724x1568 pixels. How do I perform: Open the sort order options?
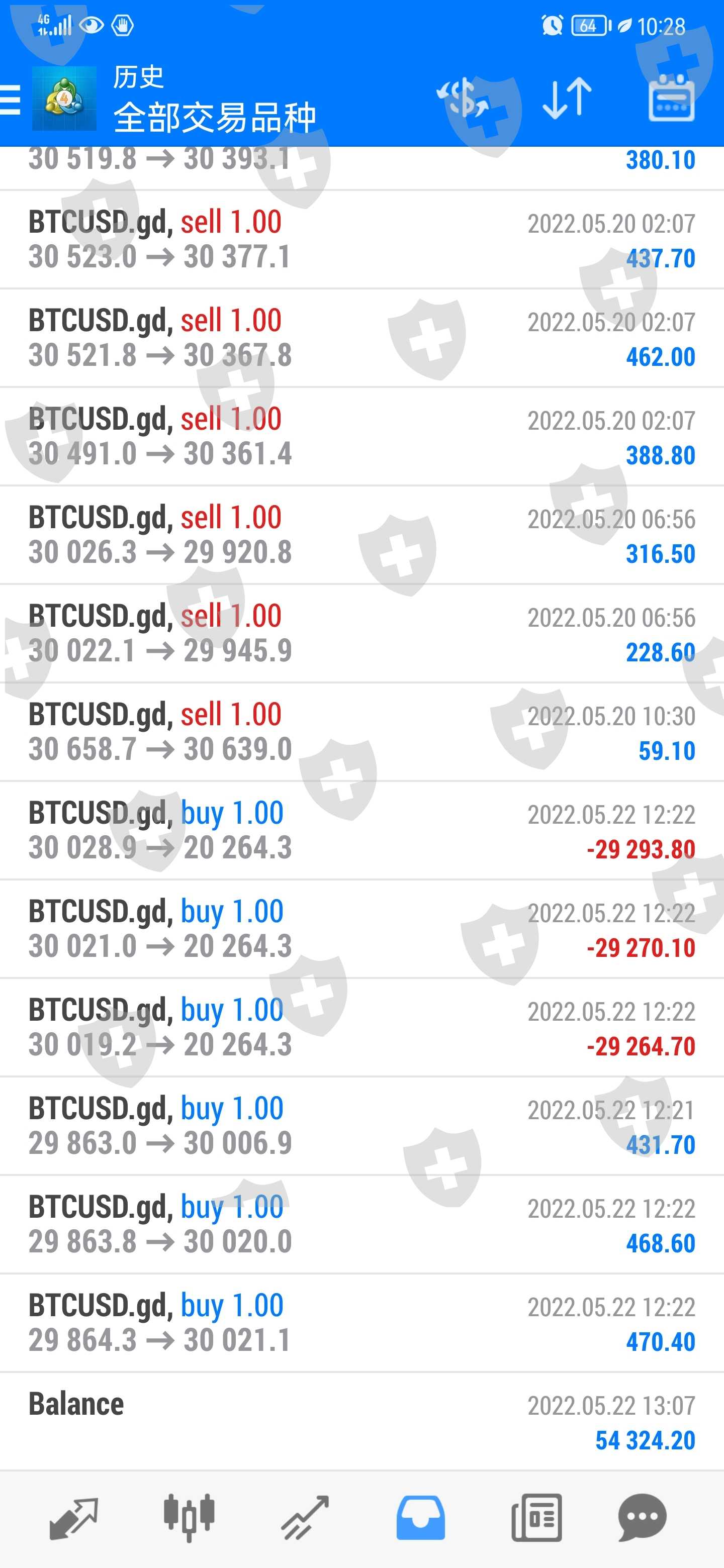[567, 98]
